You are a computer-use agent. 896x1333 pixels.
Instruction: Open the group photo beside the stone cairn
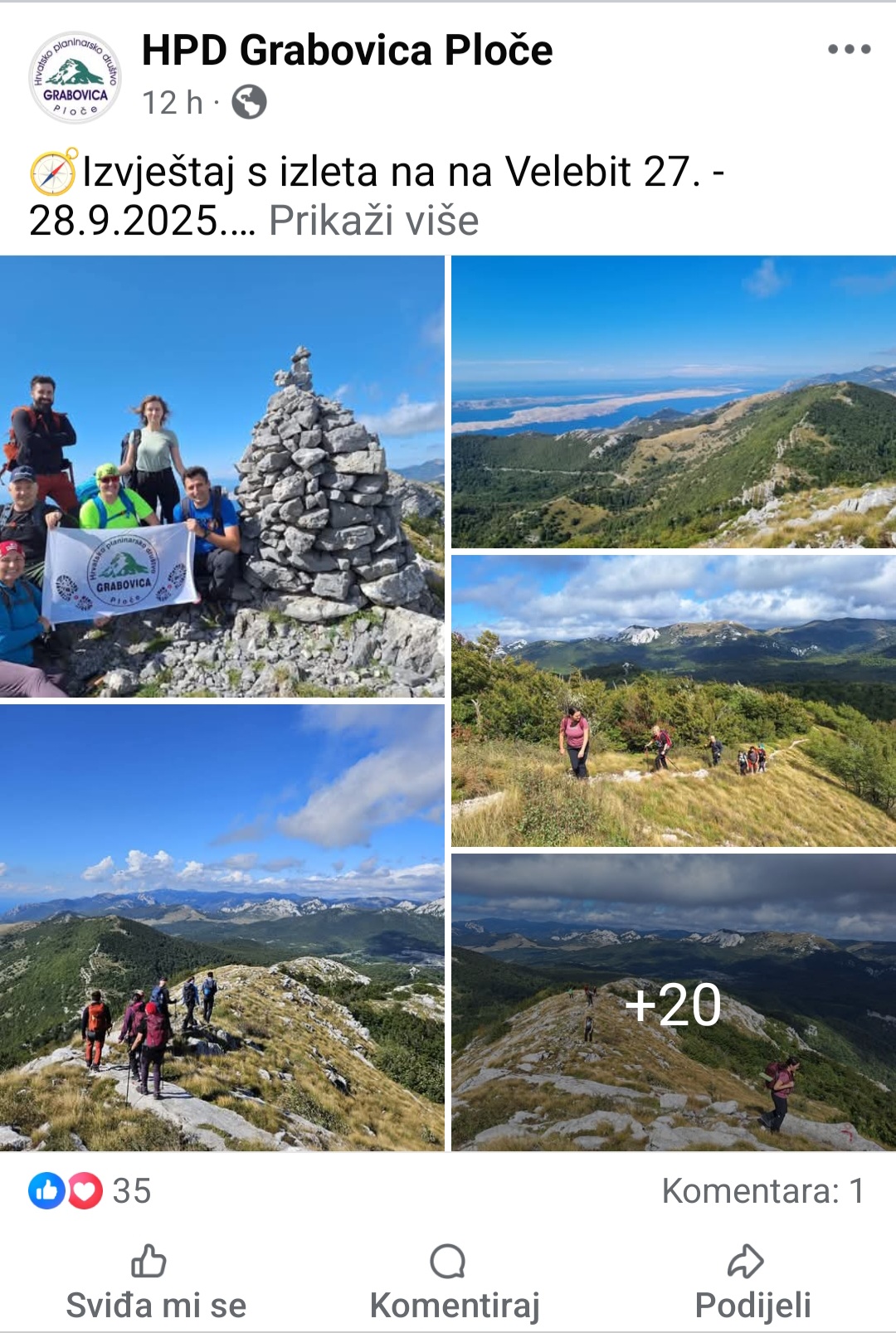click(222, 476)
